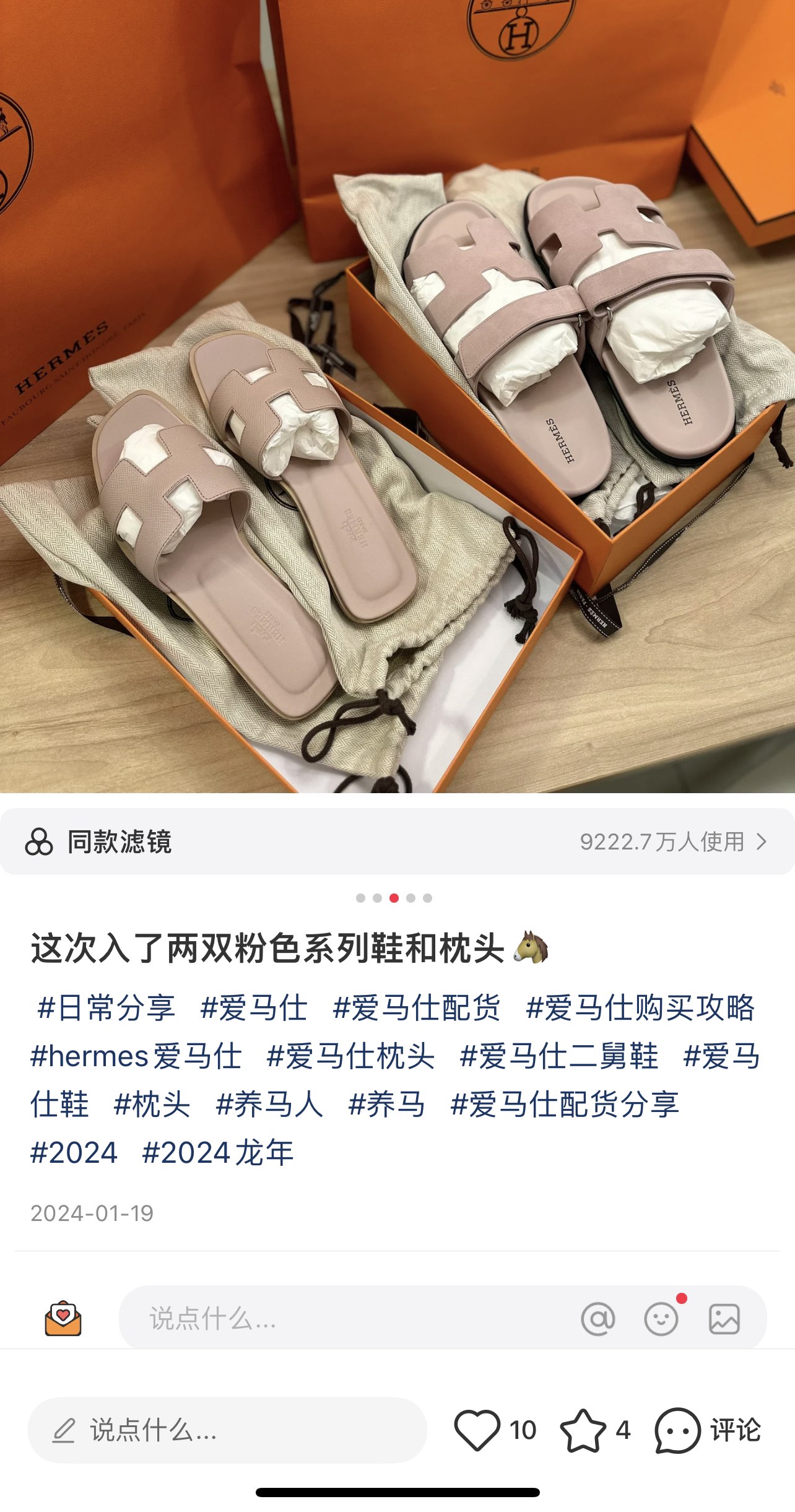Open the #hermes爱马仕 hashtag
Screen dimensions: 795x1512
point(136,1056)
